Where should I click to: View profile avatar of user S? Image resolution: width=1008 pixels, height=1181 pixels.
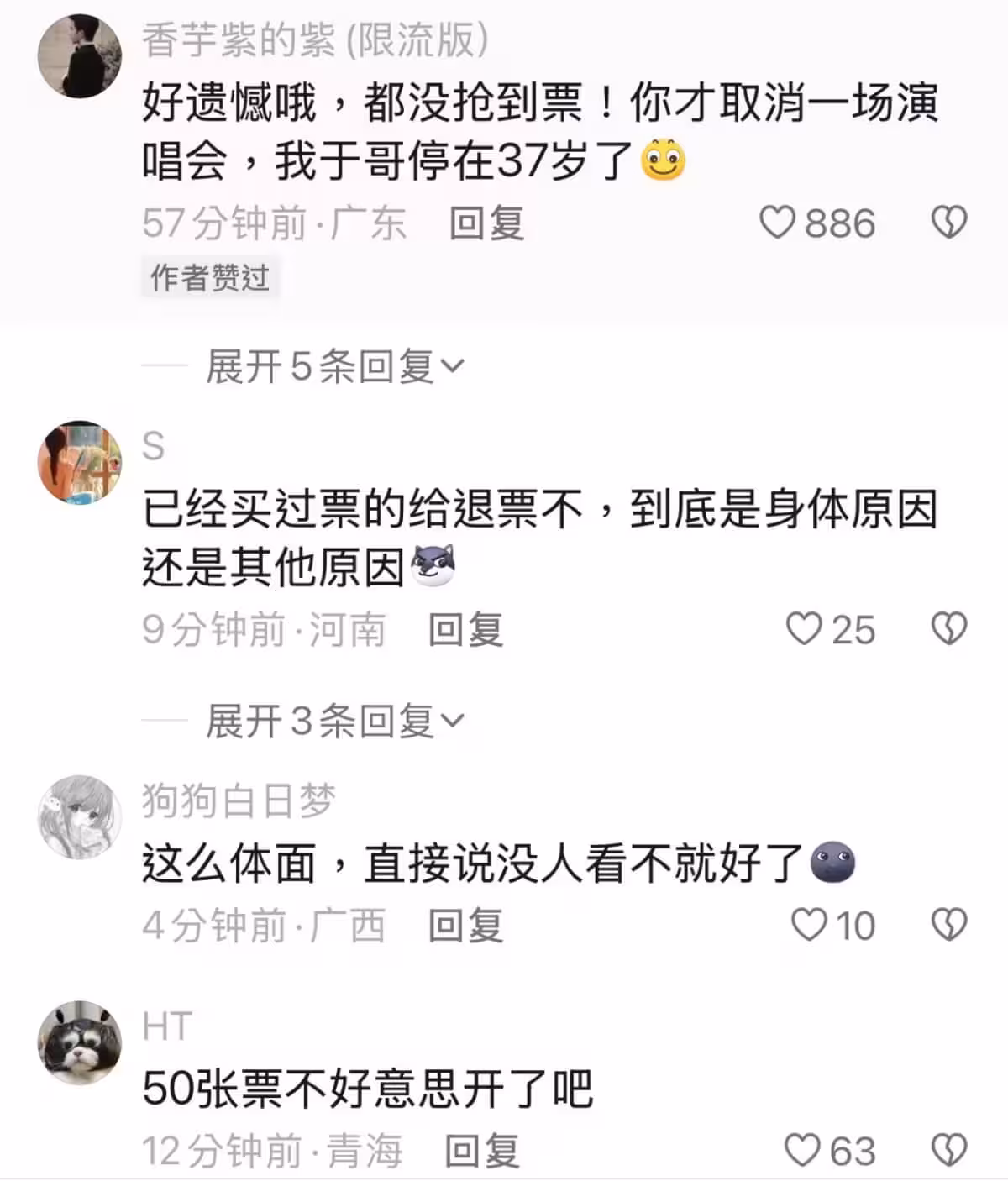click(80, 463)
